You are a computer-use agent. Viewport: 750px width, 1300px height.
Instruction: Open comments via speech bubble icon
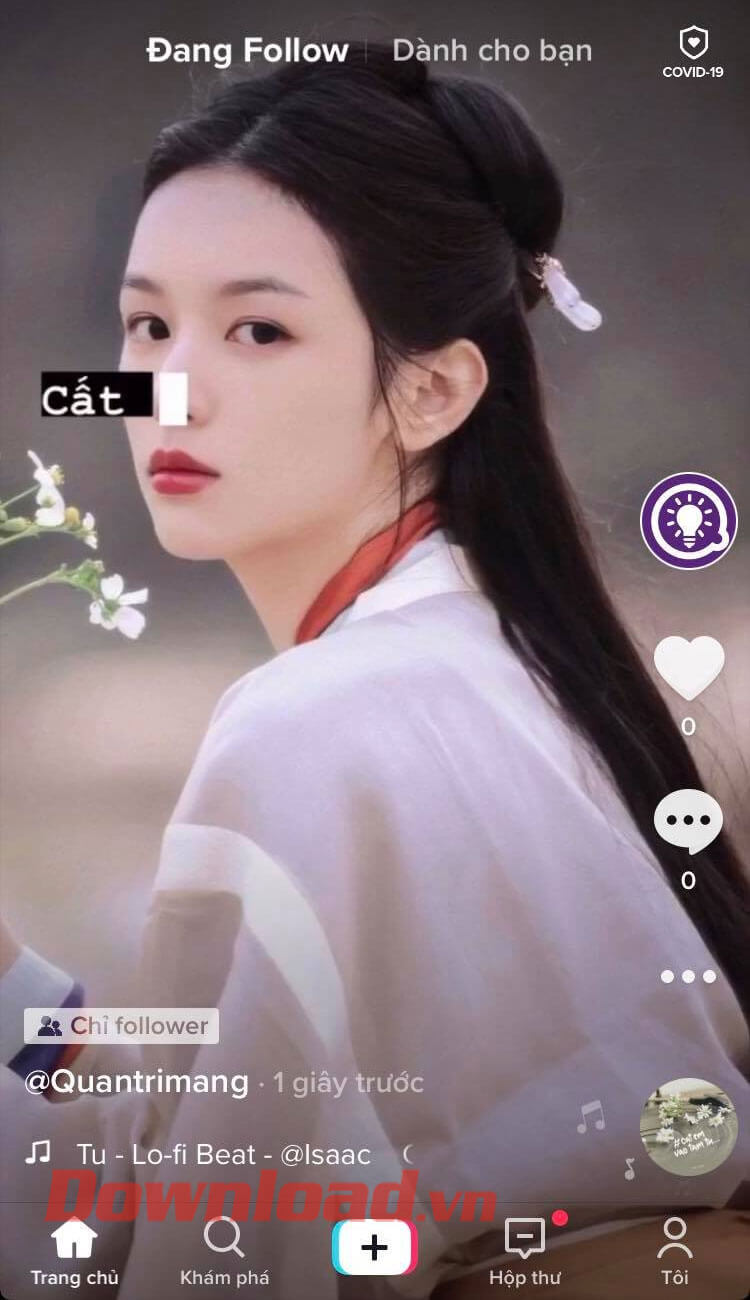(x=688, y=820)
